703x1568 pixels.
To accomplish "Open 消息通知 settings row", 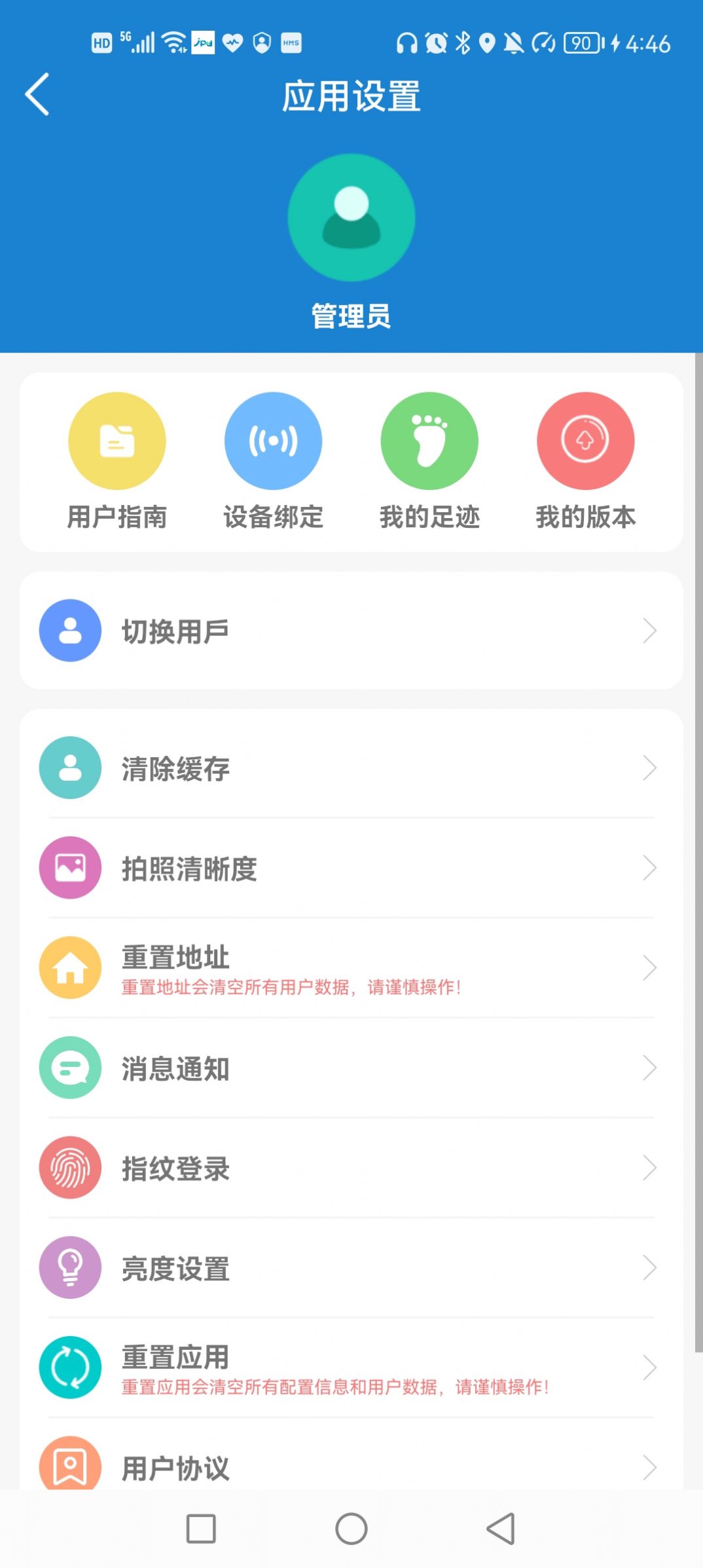I will 351,1068.
